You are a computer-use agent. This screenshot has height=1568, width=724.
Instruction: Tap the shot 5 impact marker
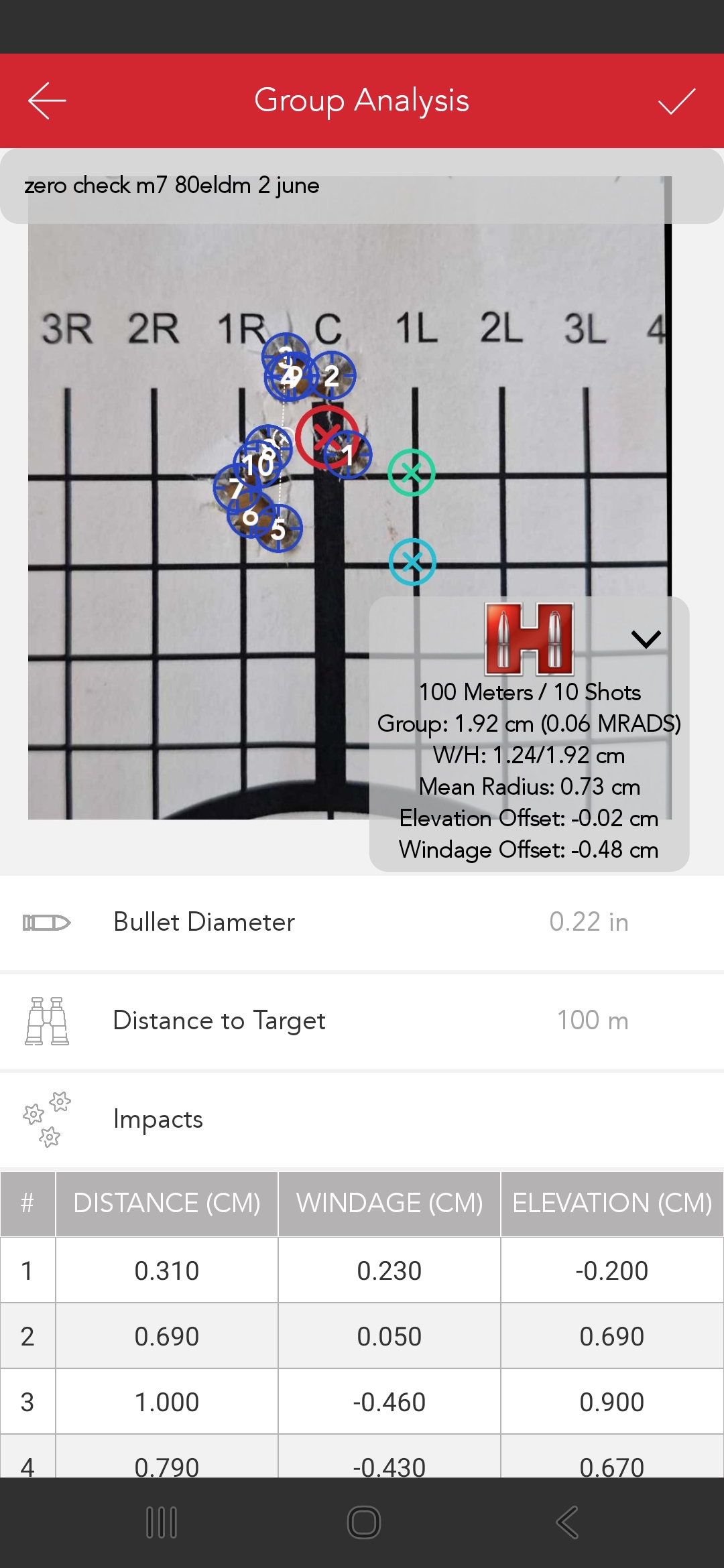279,529
